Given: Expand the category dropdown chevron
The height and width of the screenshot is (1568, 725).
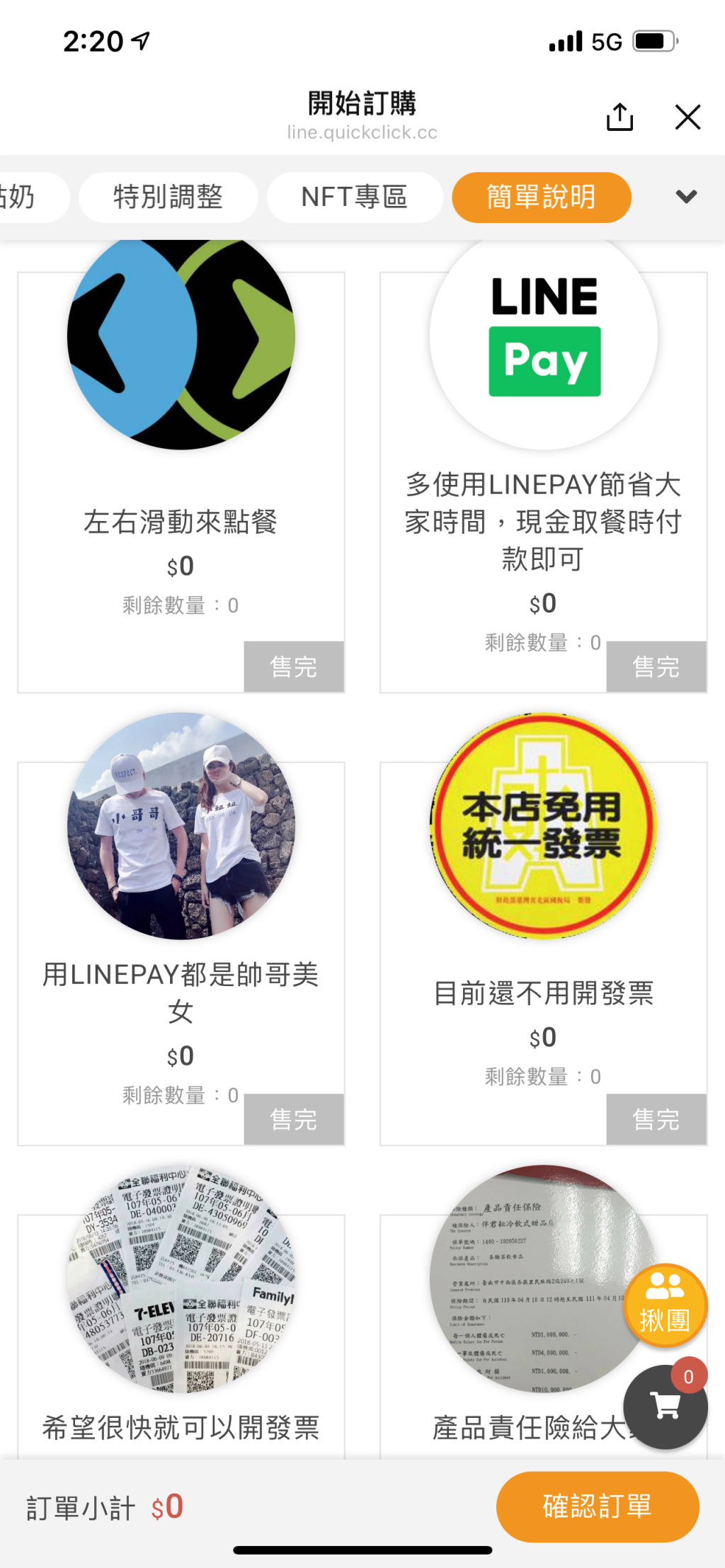Looking at the screenshot, I should (686, 197).
